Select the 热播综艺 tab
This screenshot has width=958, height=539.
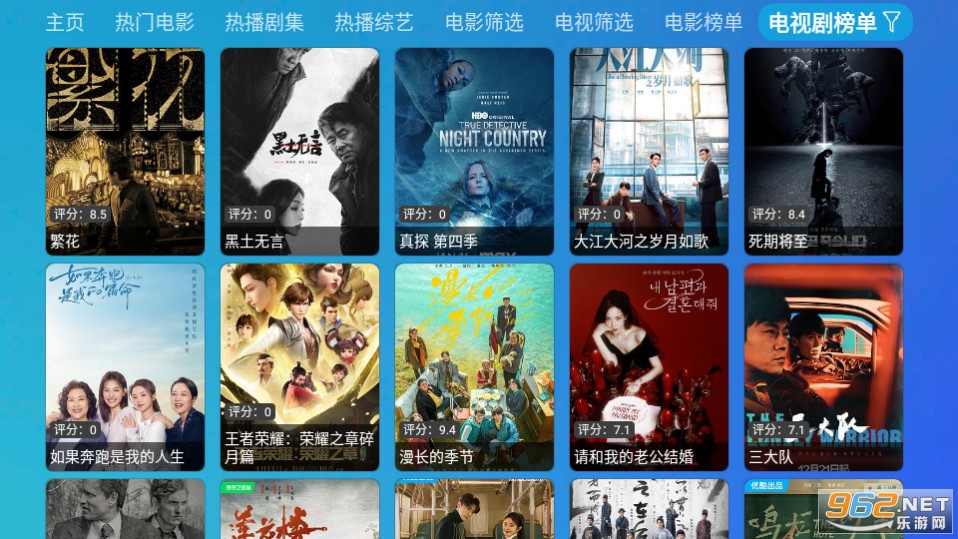(374, 22)
